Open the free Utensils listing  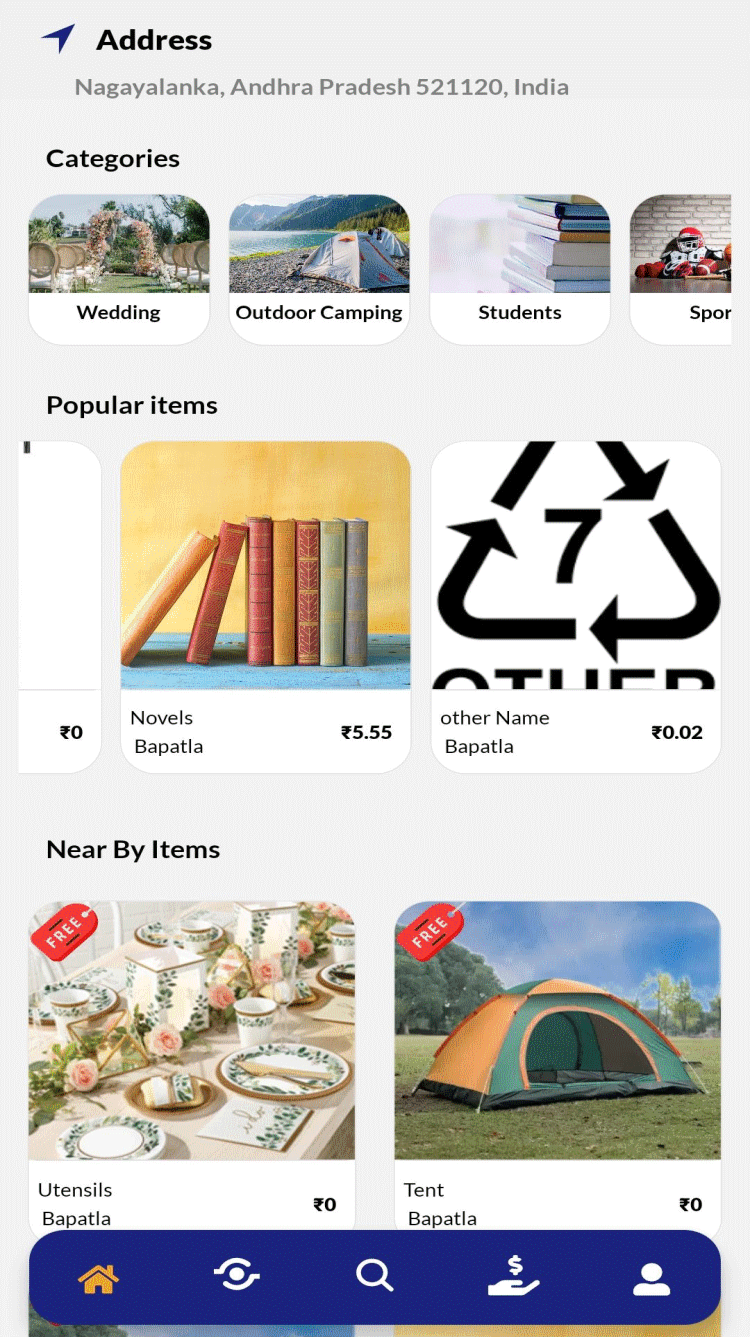pos(191,1064)
